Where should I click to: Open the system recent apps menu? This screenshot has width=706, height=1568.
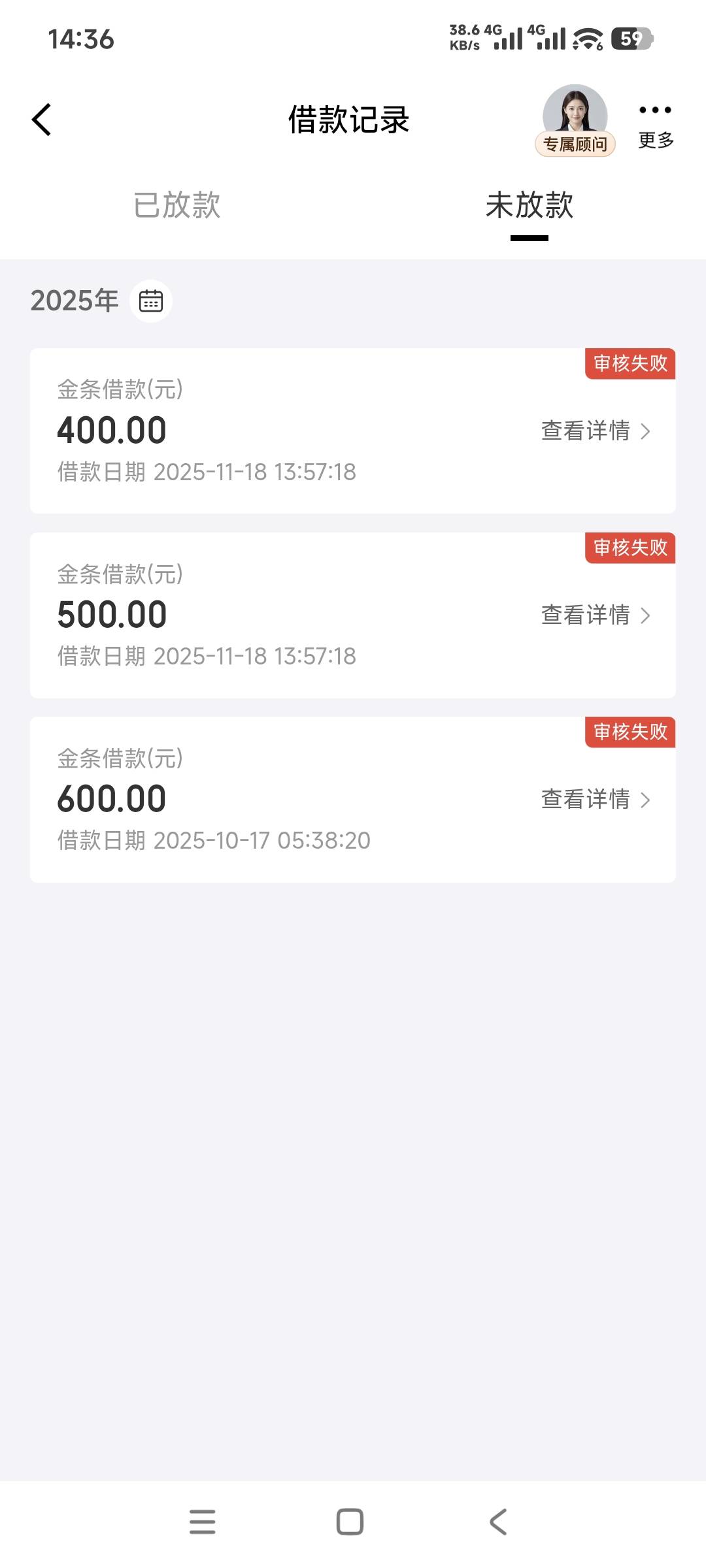point(202,1522)
